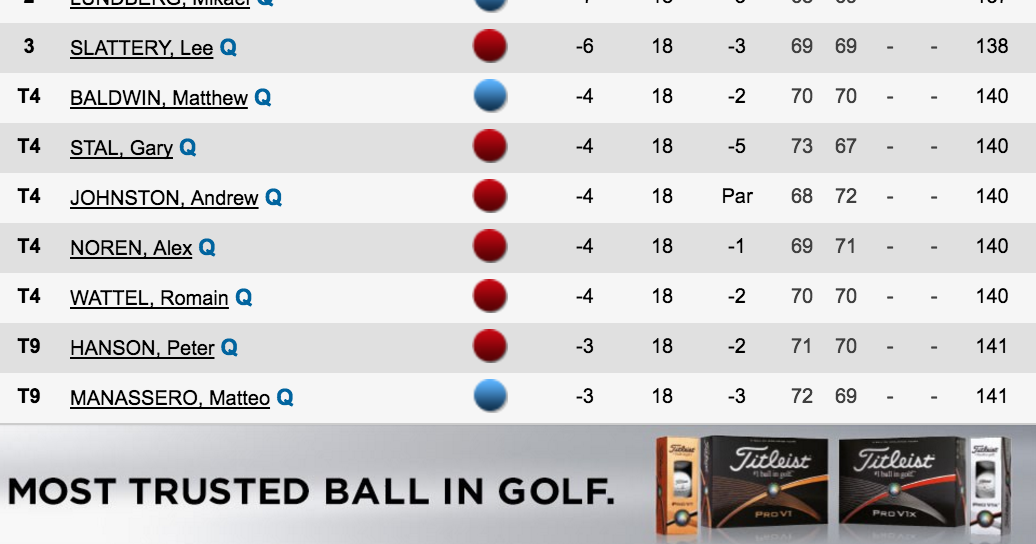View Peter Hanson's details
This screenshot has height=544, width=1036.
click(x=142, y=348)
